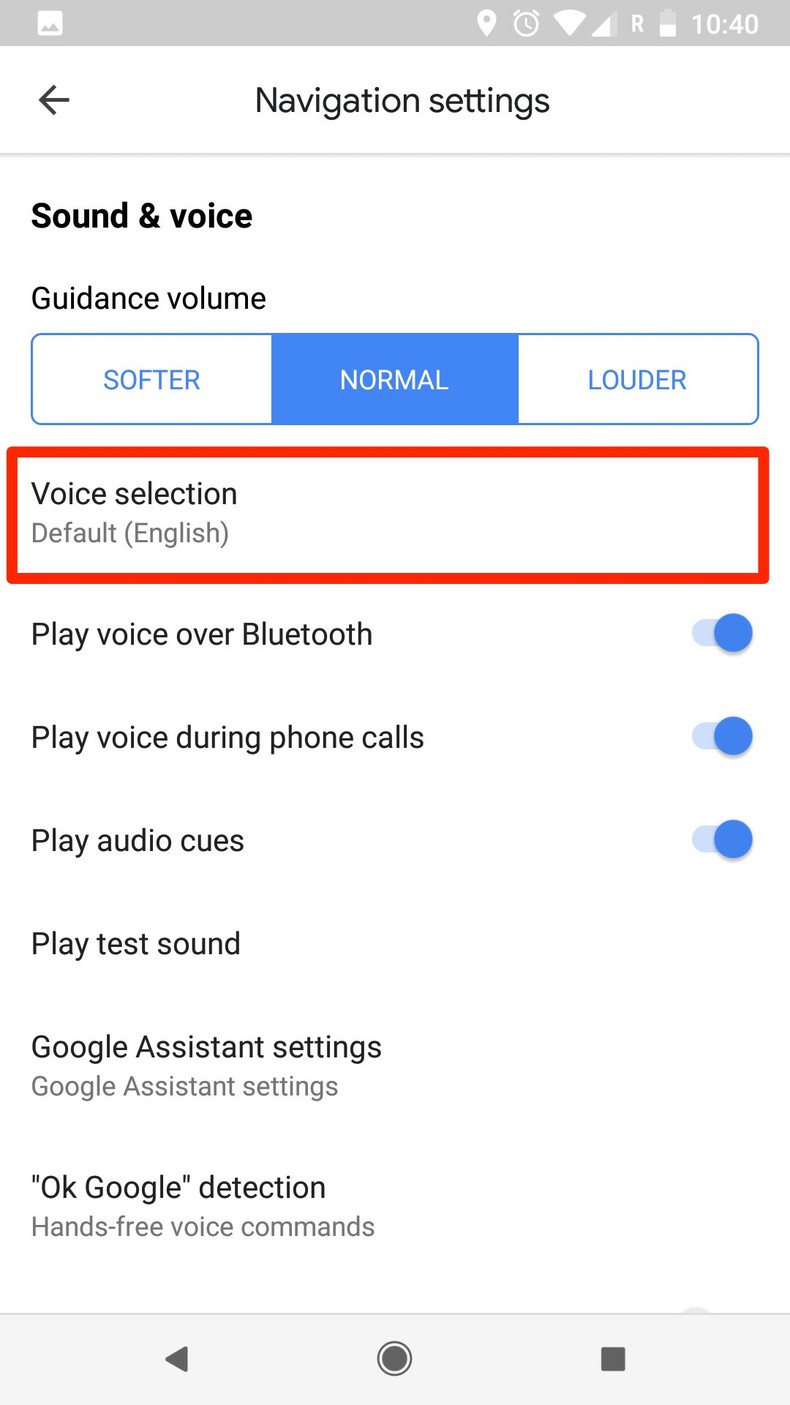Tap the alarm clock icon in status bar
This screenshot has height=1405, width=790.
526,22
